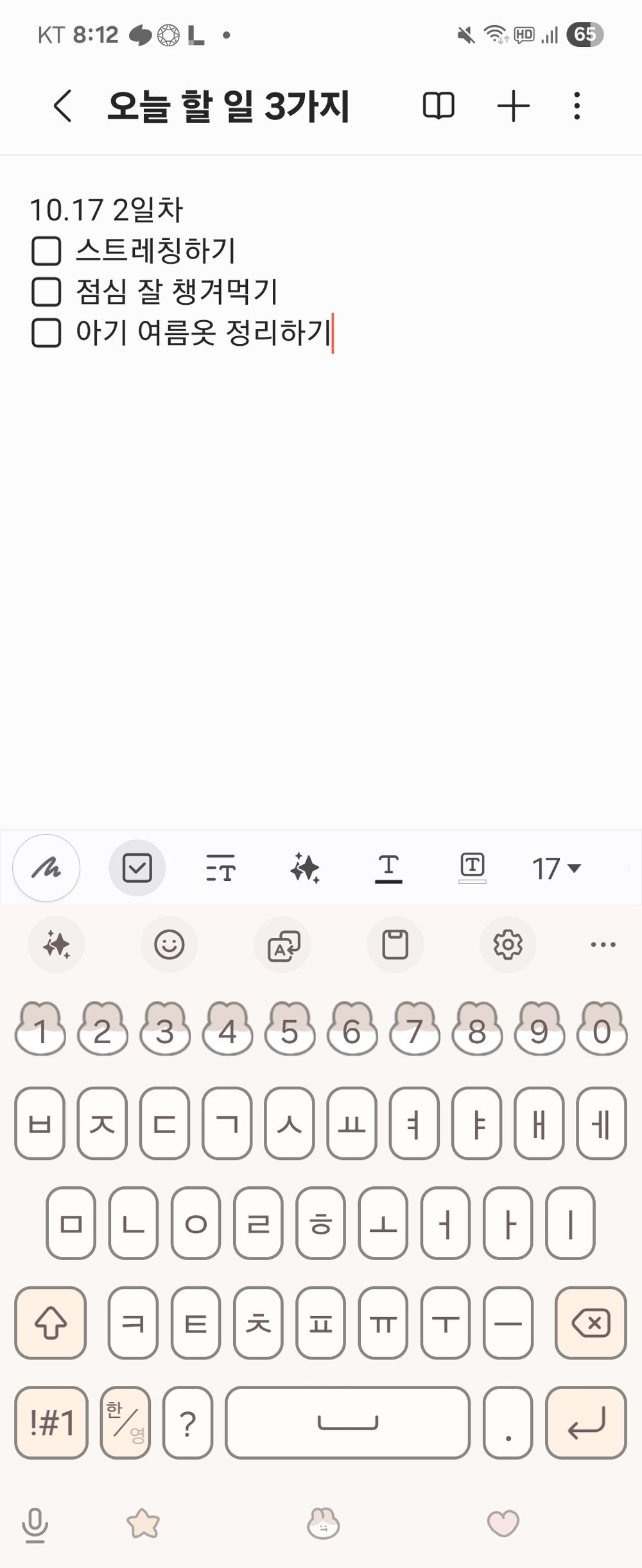Select the checklist icon in the formatting toolbar
Viewport: 642px width, 1568px height.
click(x=136, y=867)
